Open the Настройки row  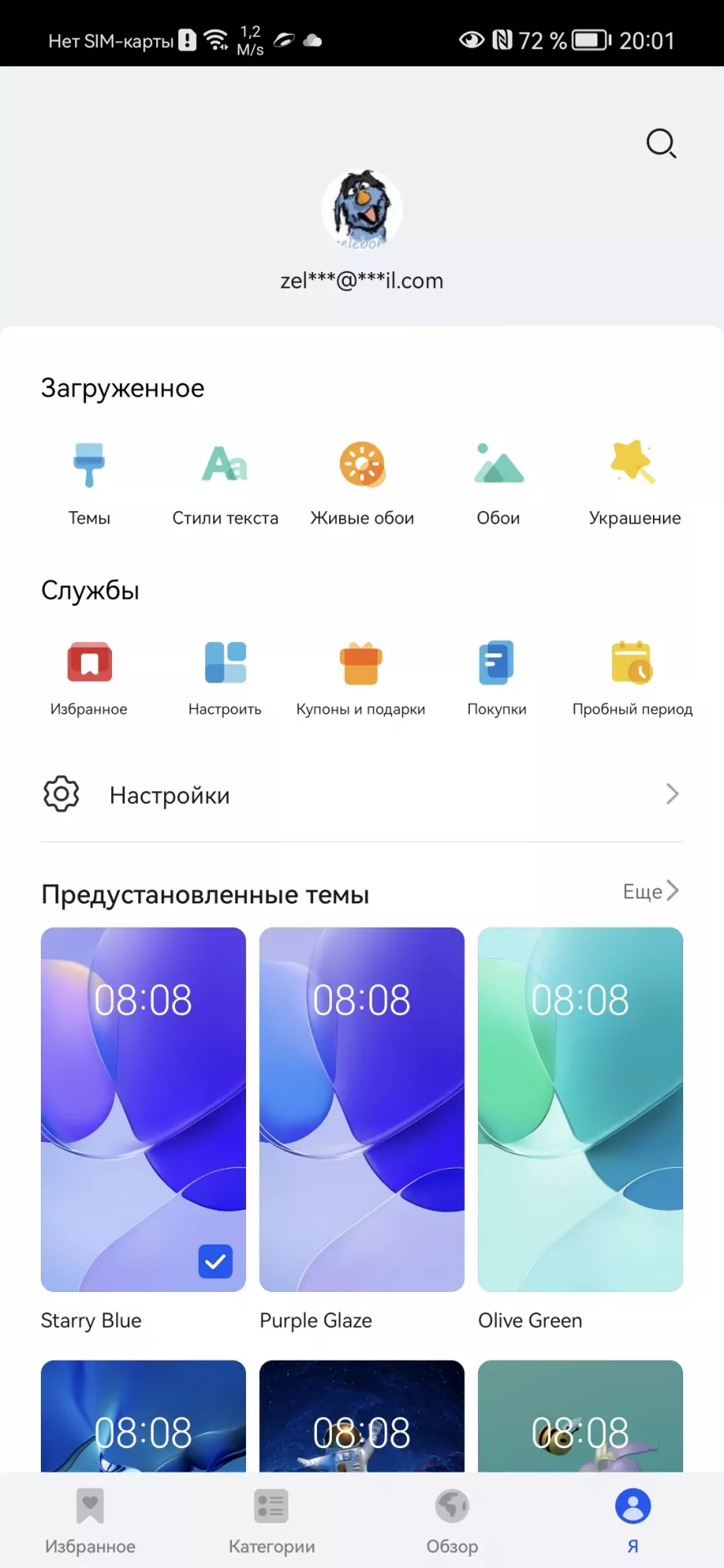[x=362, y=795]
